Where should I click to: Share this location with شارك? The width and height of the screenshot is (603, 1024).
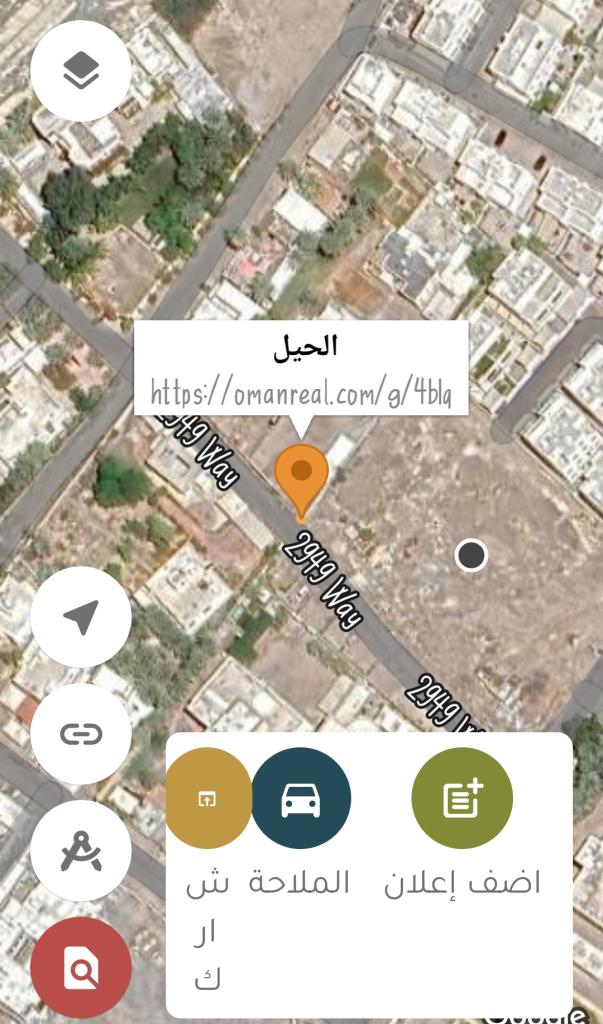(207, 799)
